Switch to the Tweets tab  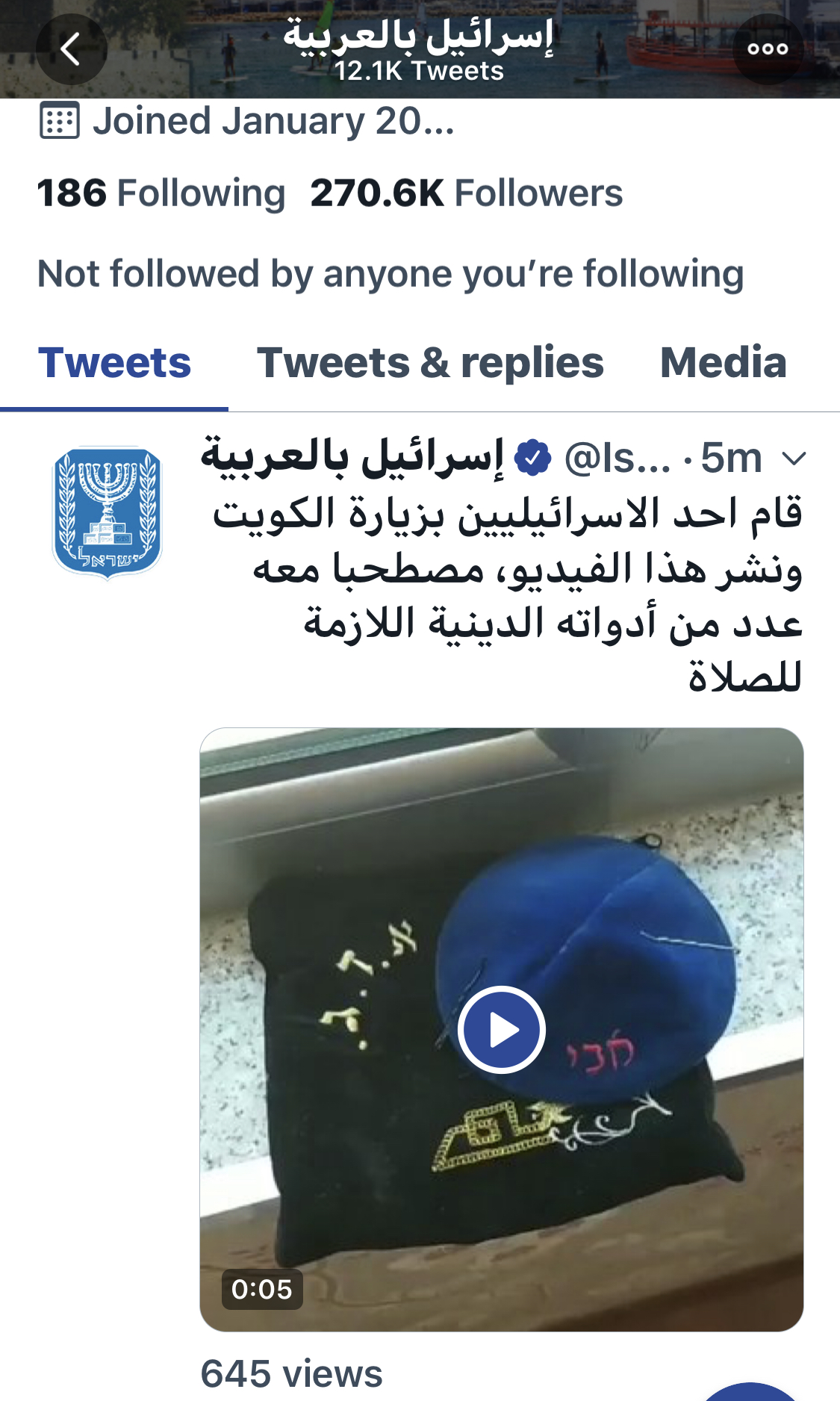pyautogui.click(x=114, y=364)
